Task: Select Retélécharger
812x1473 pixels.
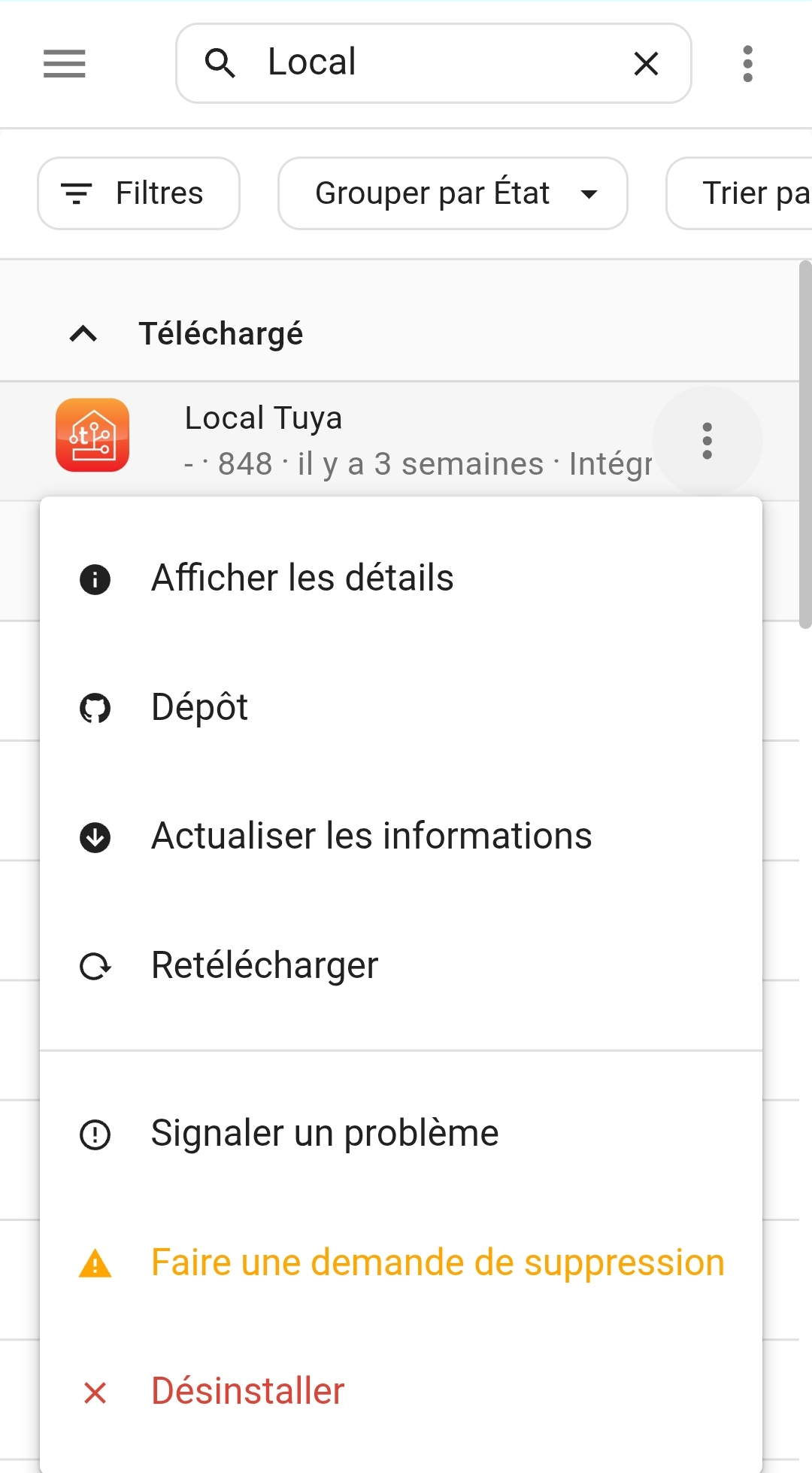Action: tap(401, 966)
